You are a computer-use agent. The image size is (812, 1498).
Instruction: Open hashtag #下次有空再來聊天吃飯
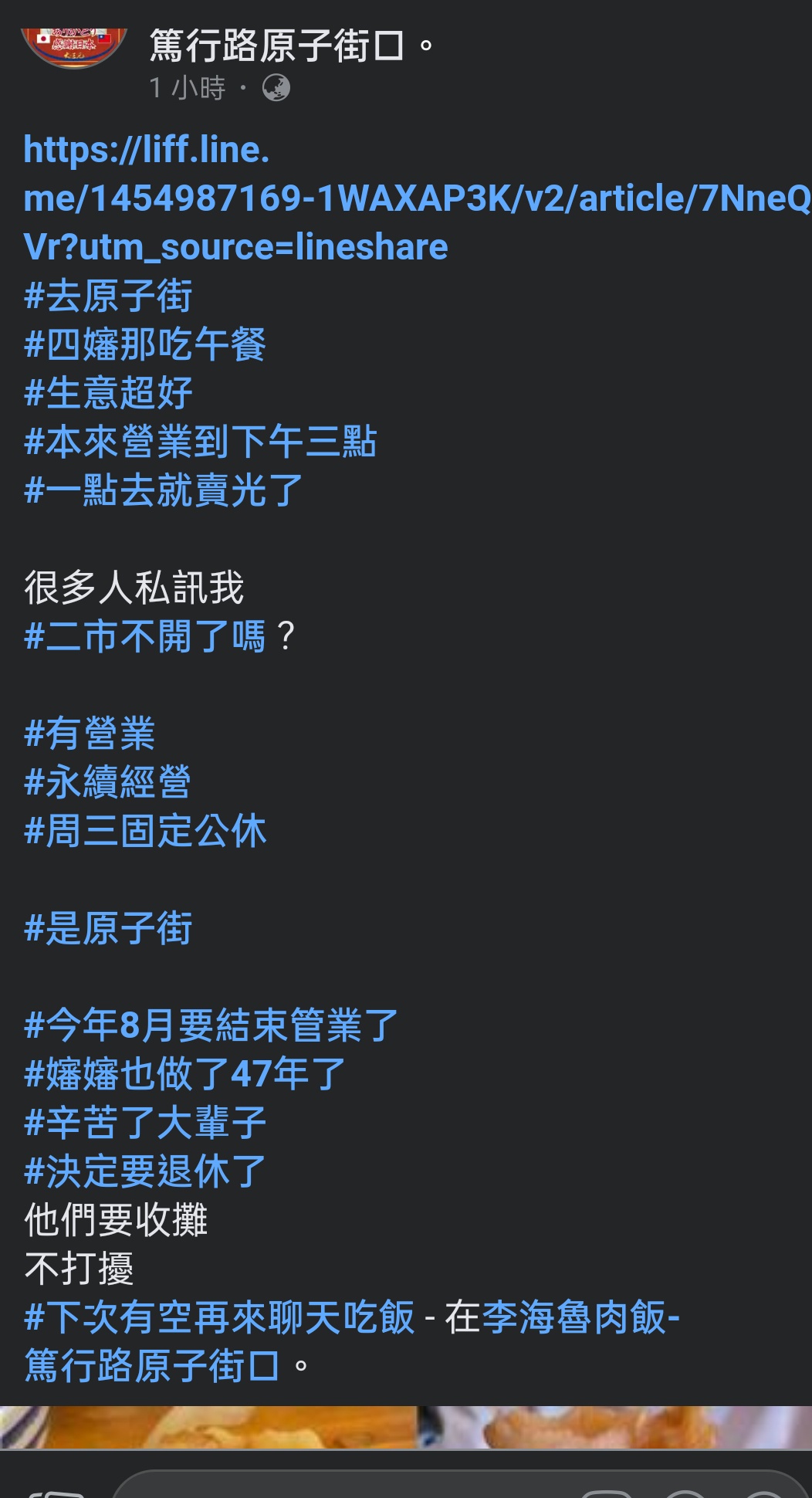[219, 1317]
